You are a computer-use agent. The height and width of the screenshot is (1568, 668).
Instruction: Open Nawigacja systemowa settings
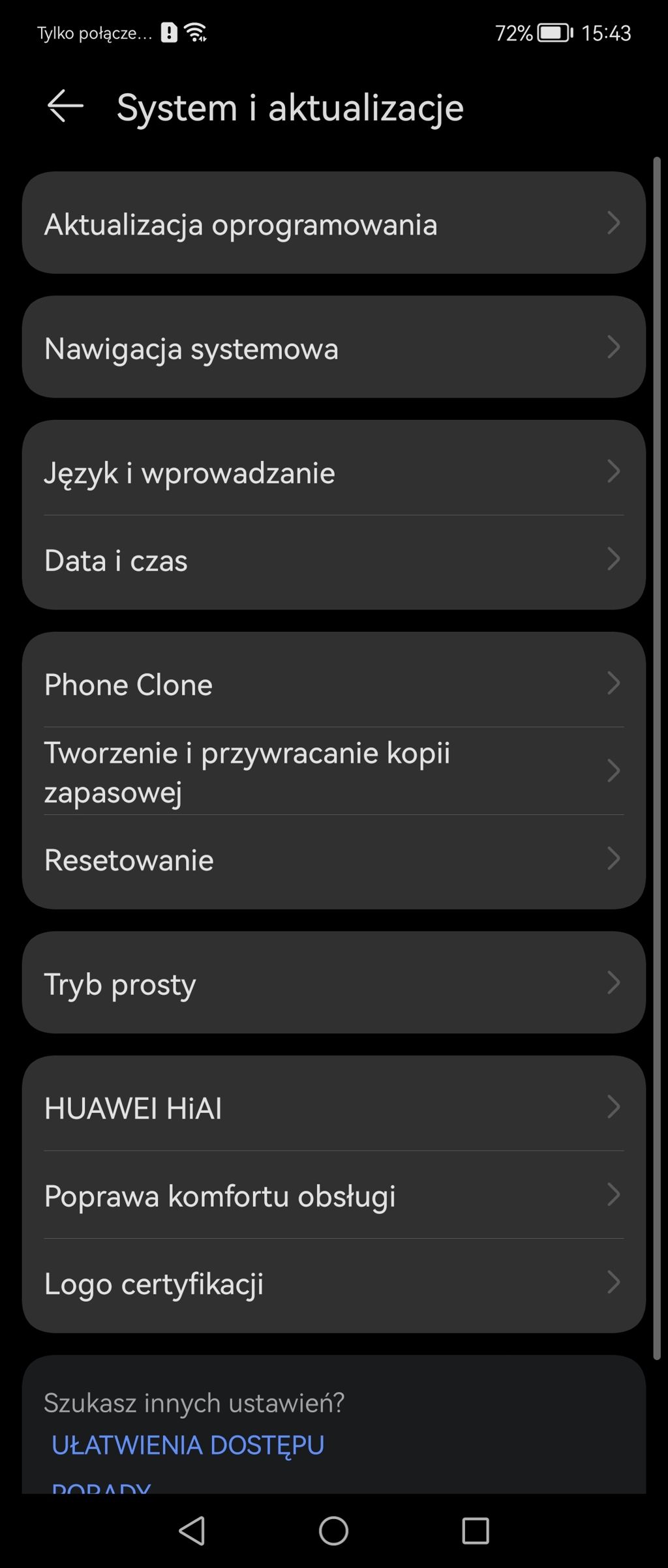(333, 348)
